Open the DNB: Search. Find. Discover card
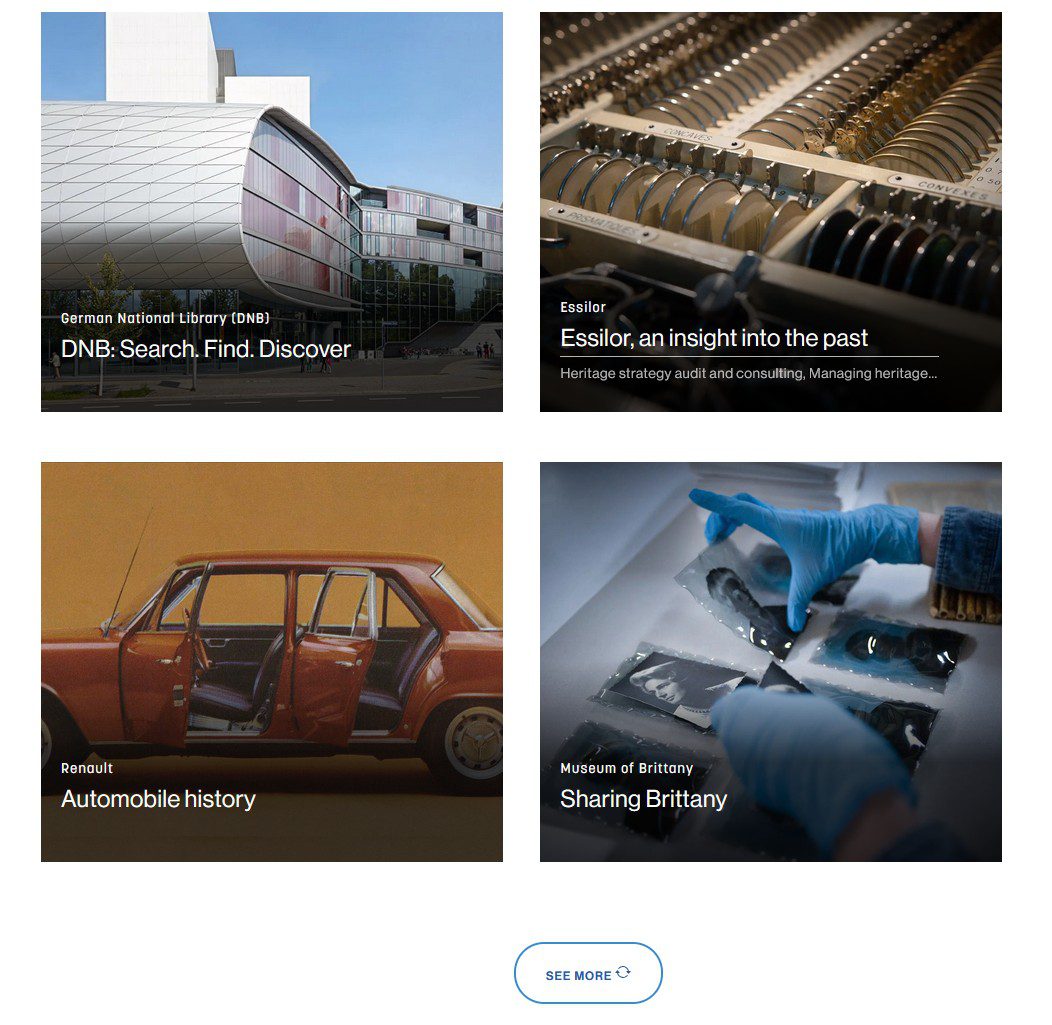This screenshot has height=1025, width=1052. click(x=271, y=212)
